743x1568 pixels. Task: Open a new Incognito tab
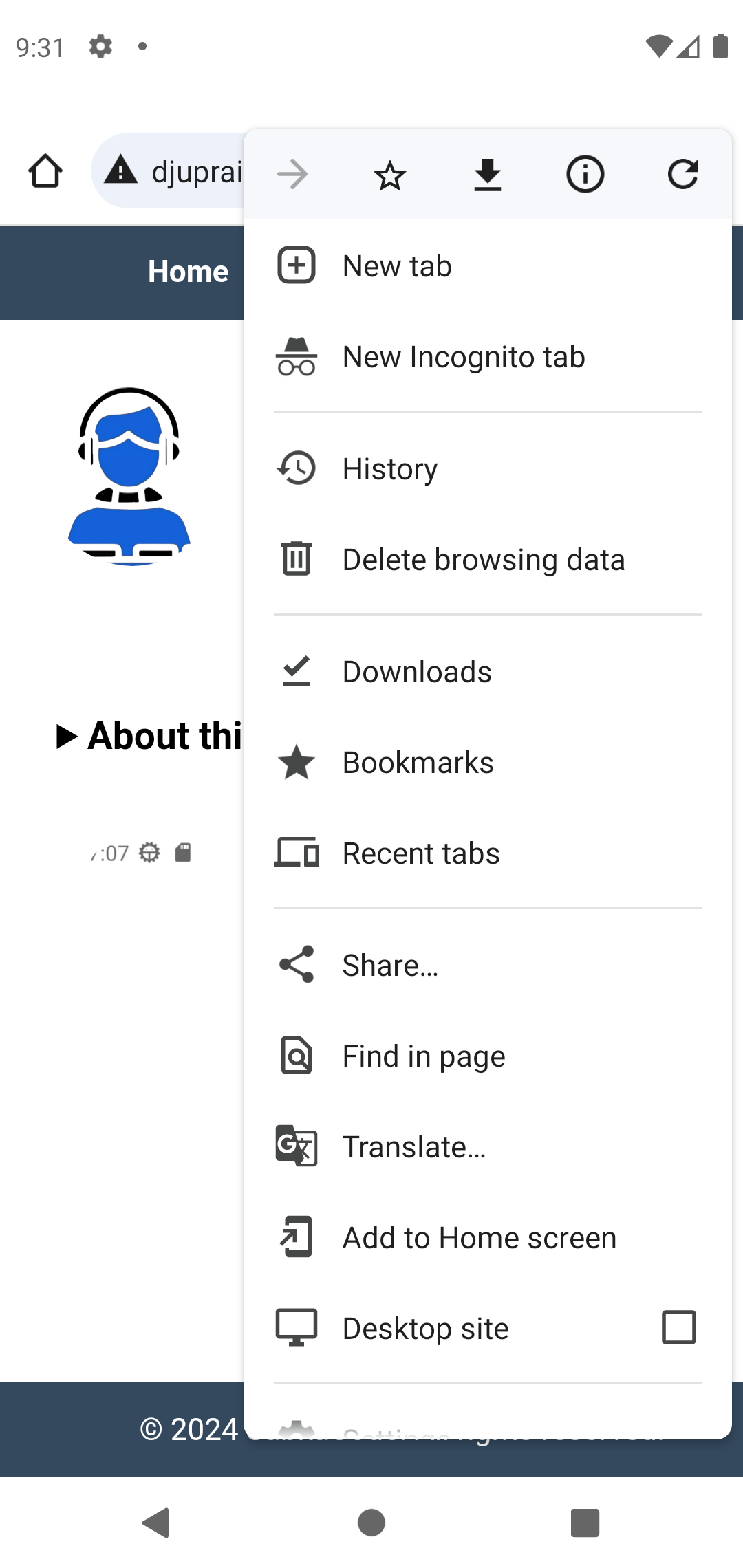click(x=464, y=357)
